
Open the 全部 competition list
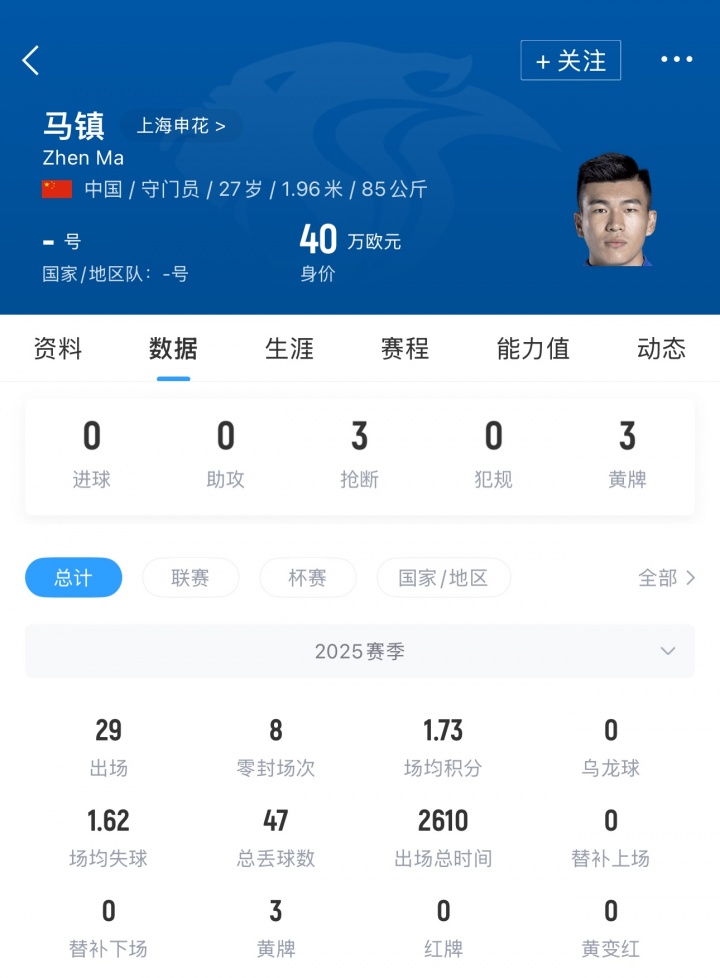coord(665,577)
